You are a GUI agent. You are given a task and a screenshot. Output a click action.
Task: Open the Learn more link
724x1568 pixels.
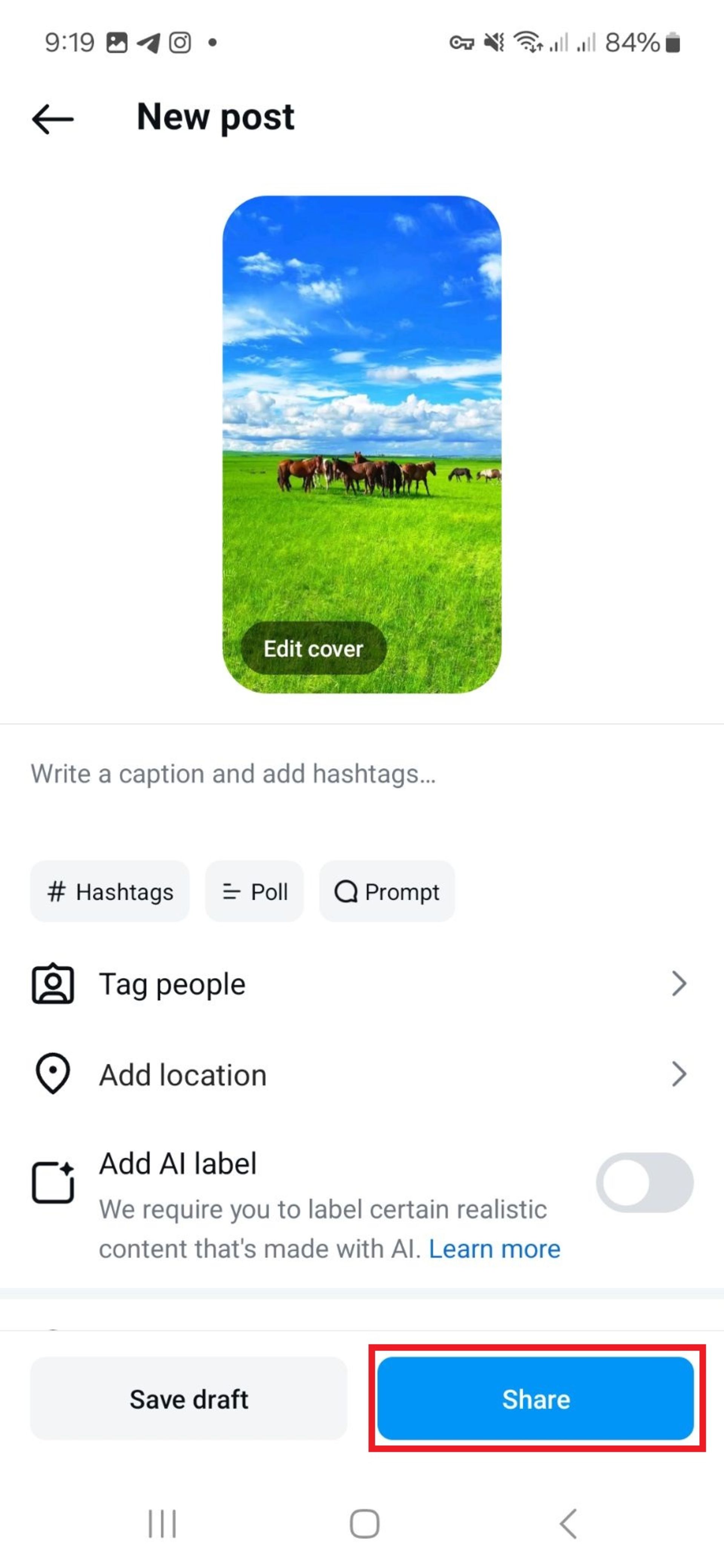[x=494, y=1249]
